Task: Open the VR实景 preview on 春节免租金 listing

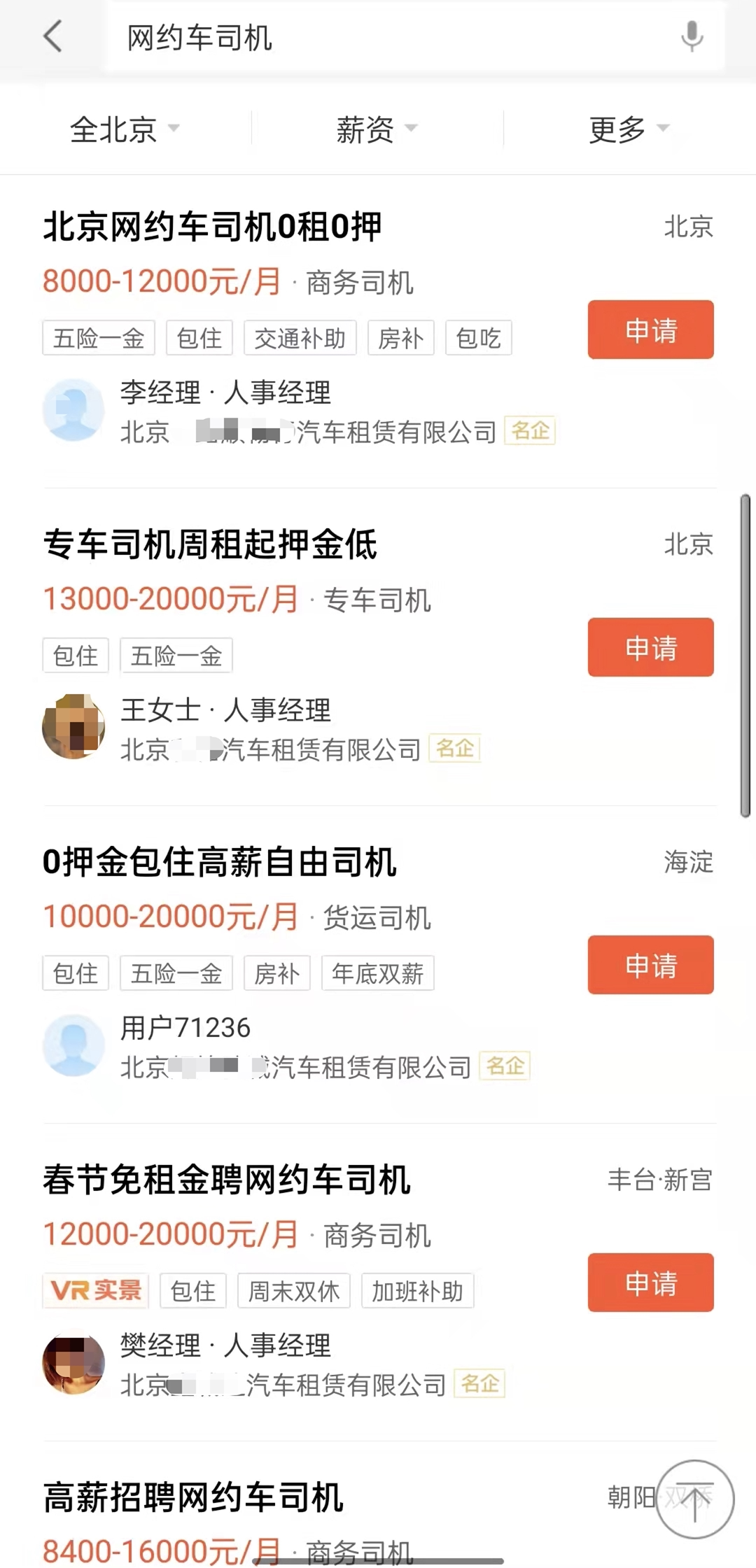Action: 95,1291
